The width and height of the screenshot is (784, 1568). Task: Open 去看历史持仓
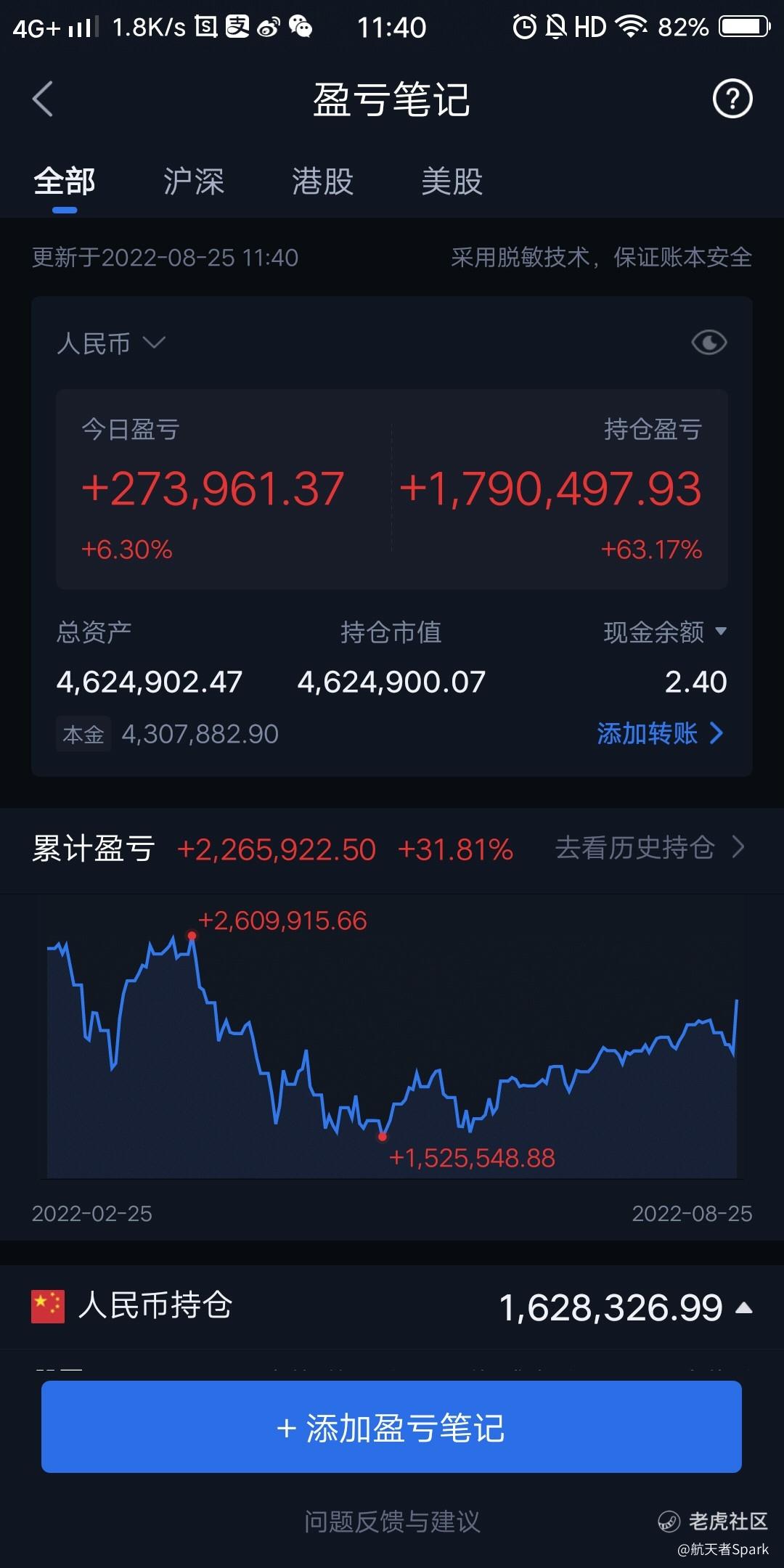coord(650,848)
